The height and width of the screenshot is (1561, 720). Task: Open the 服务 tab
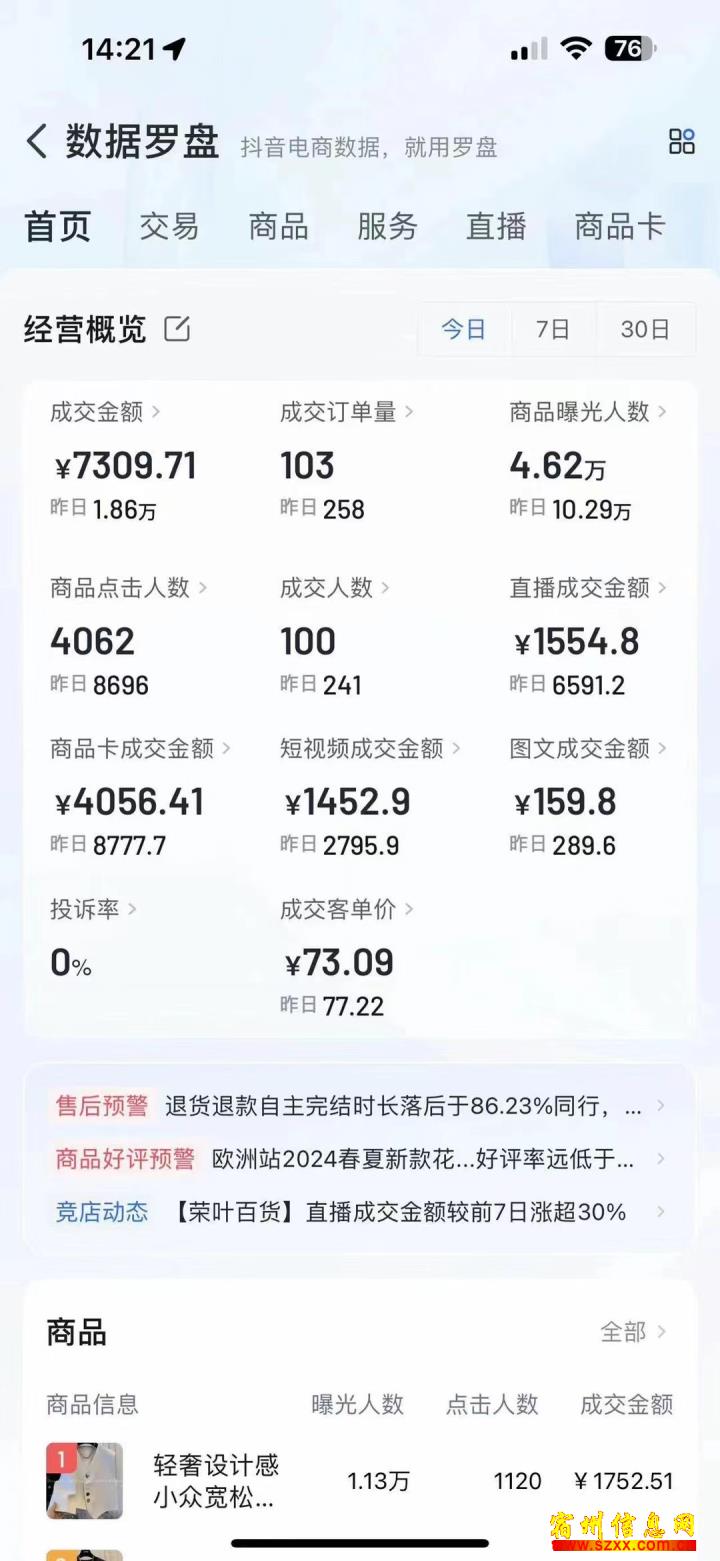coord(387,226)
